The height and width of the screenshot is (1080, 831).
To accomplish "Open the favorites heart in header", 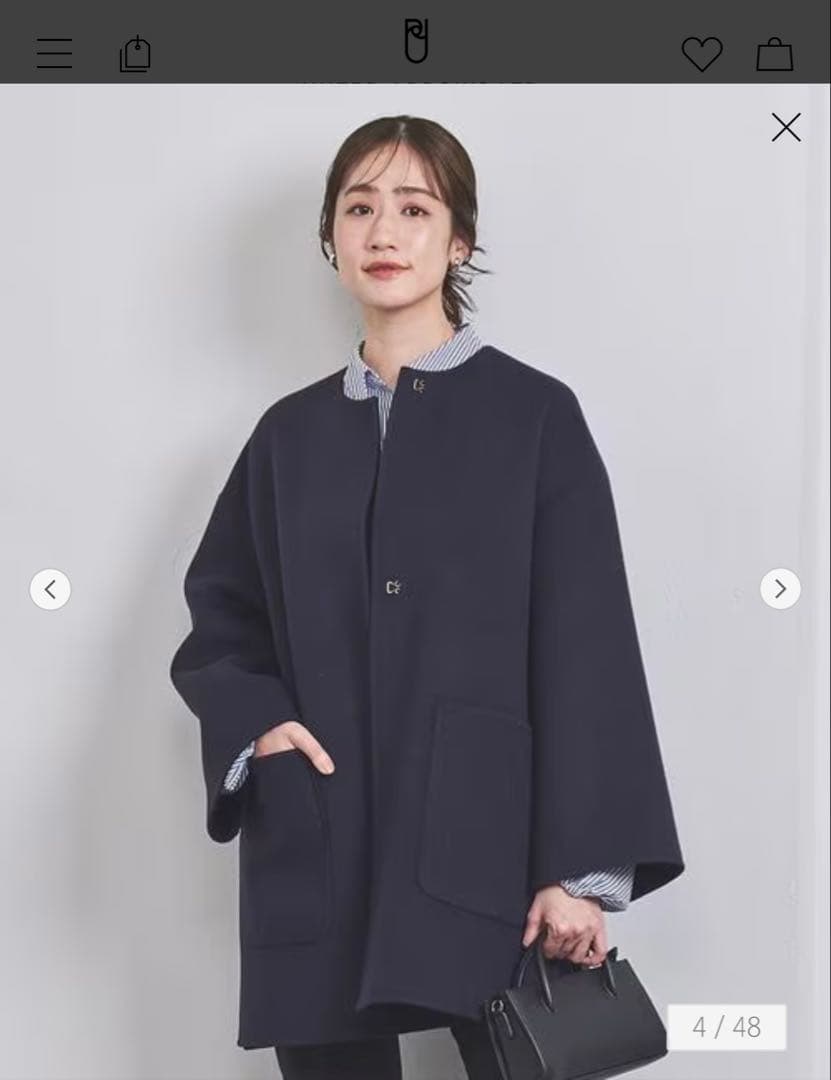I will pyautogui.click(x=701, y=54).
